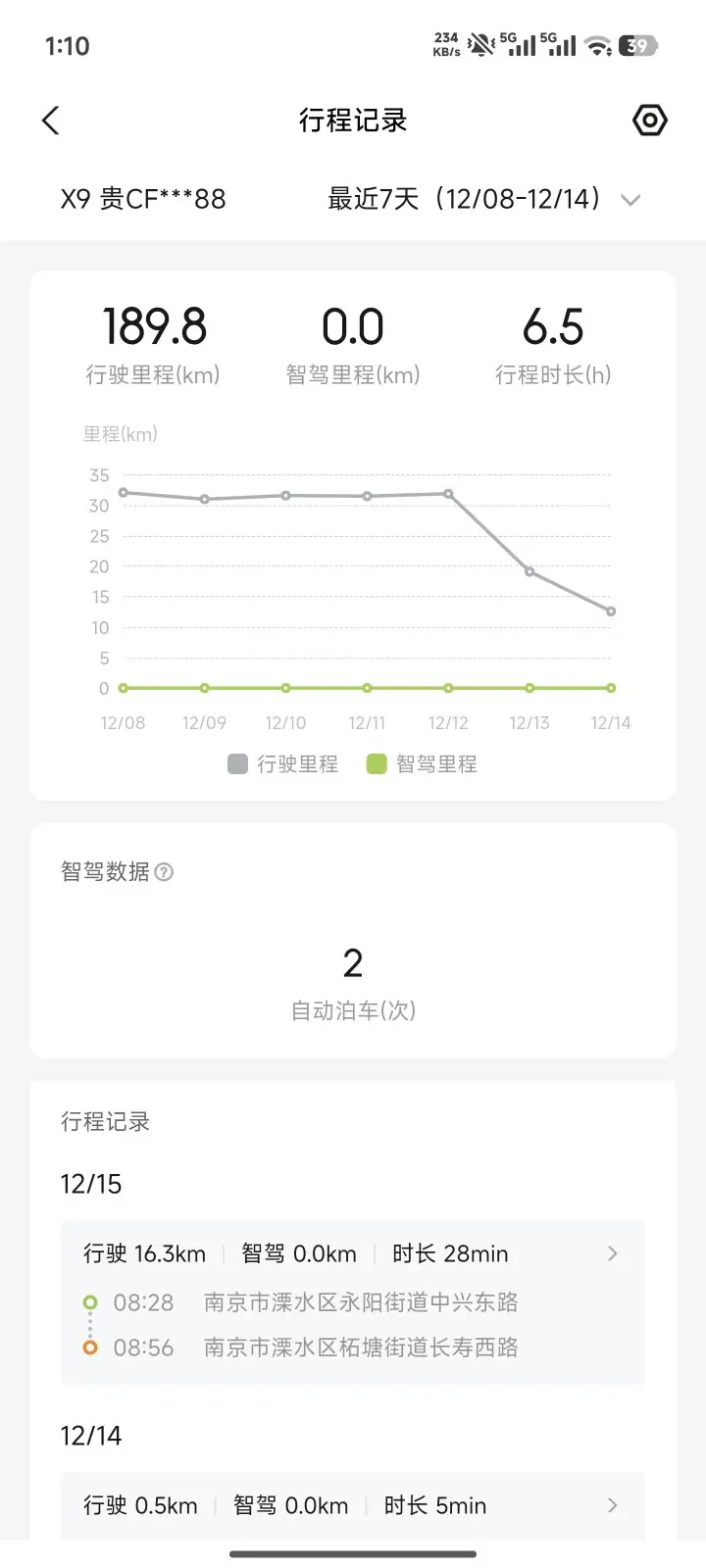Open the hexagon settings icon
This screenshot has height=1568, width=706.
(649, 121)
